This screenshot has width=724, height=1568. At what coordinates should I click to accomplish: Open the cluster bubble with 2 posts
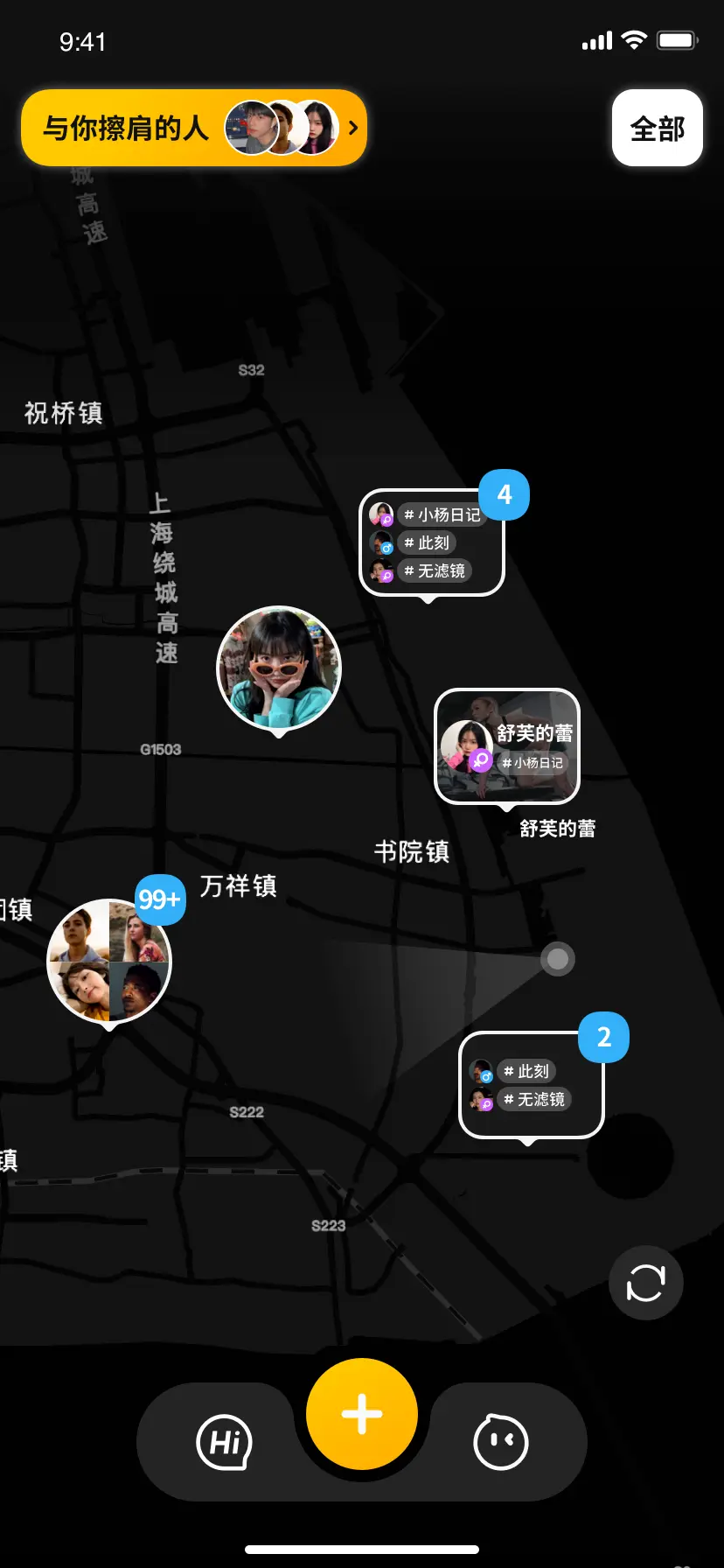click(531, 1085)
